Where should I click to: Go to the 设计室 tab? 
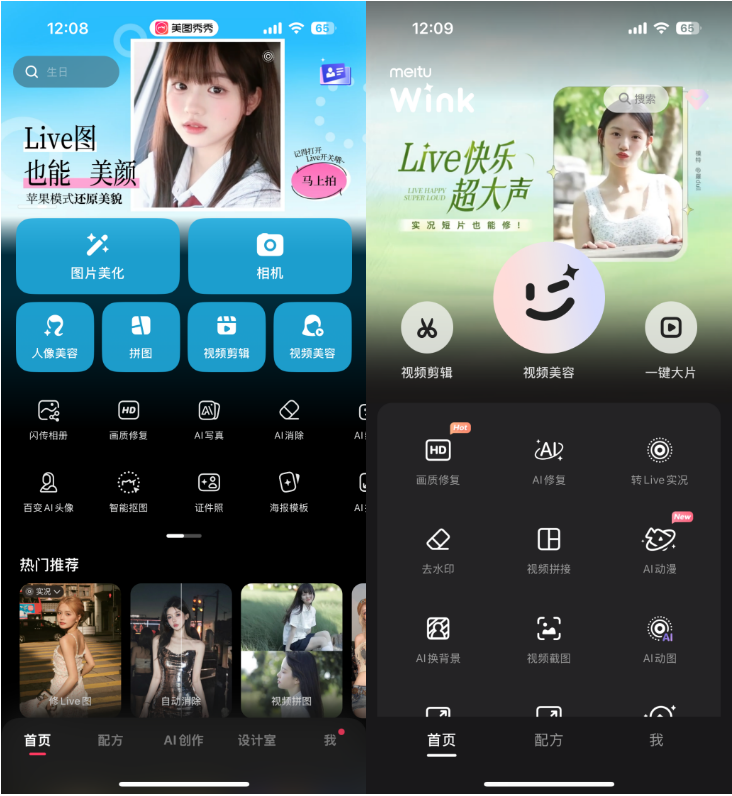[257, 741]
